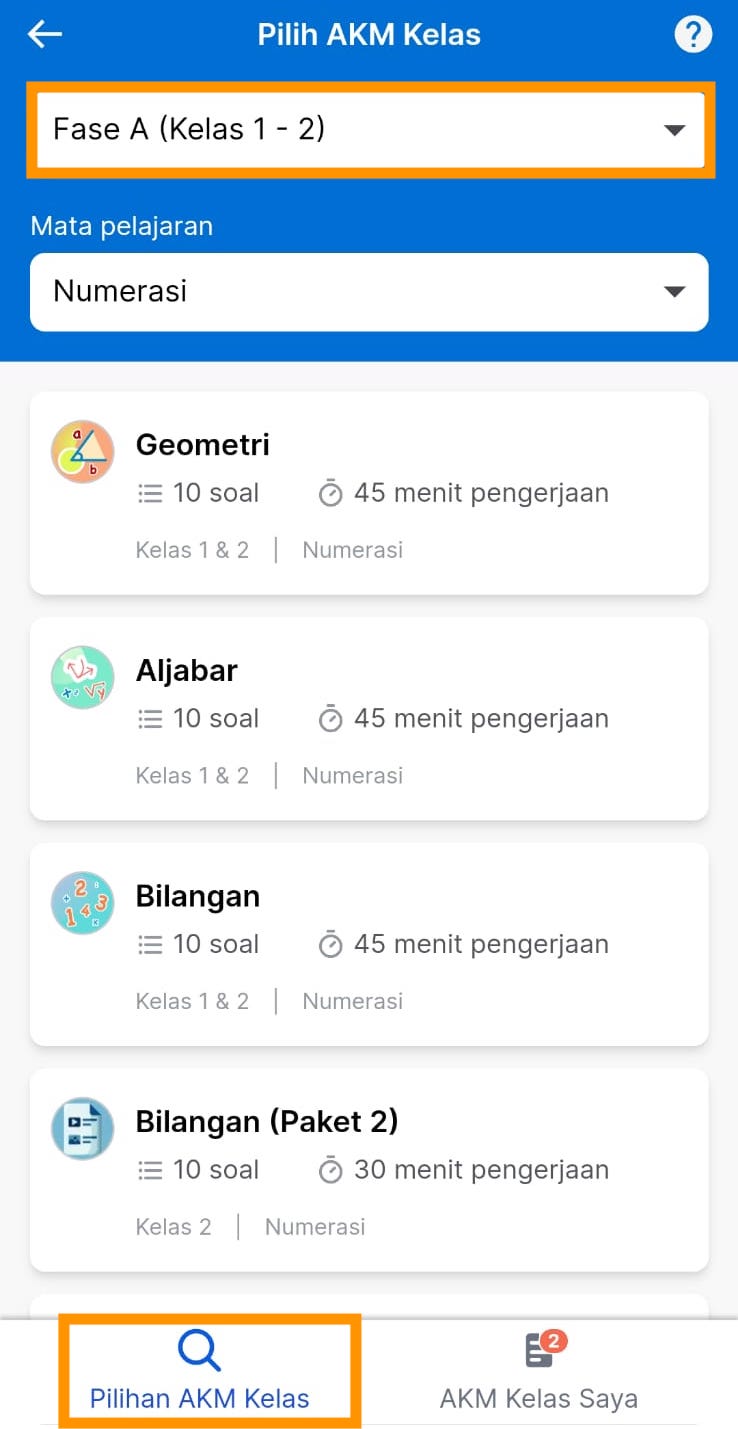The width and height of the screenshot is (738, 1429).
Task: Tap the Aljabar subject icon
Action: [82, 677]
